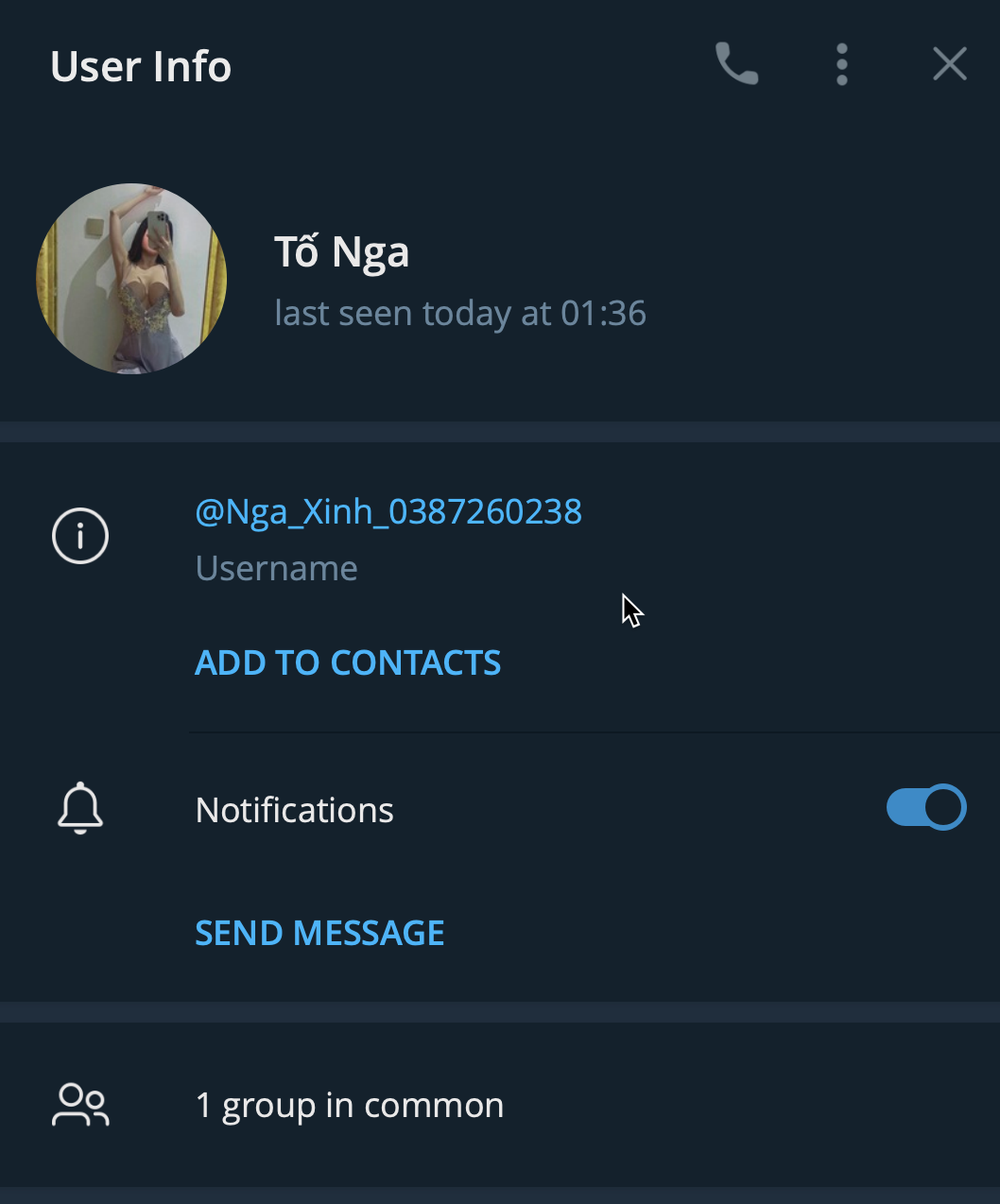Open the three-dot overflow menu

tap(842, 65)
